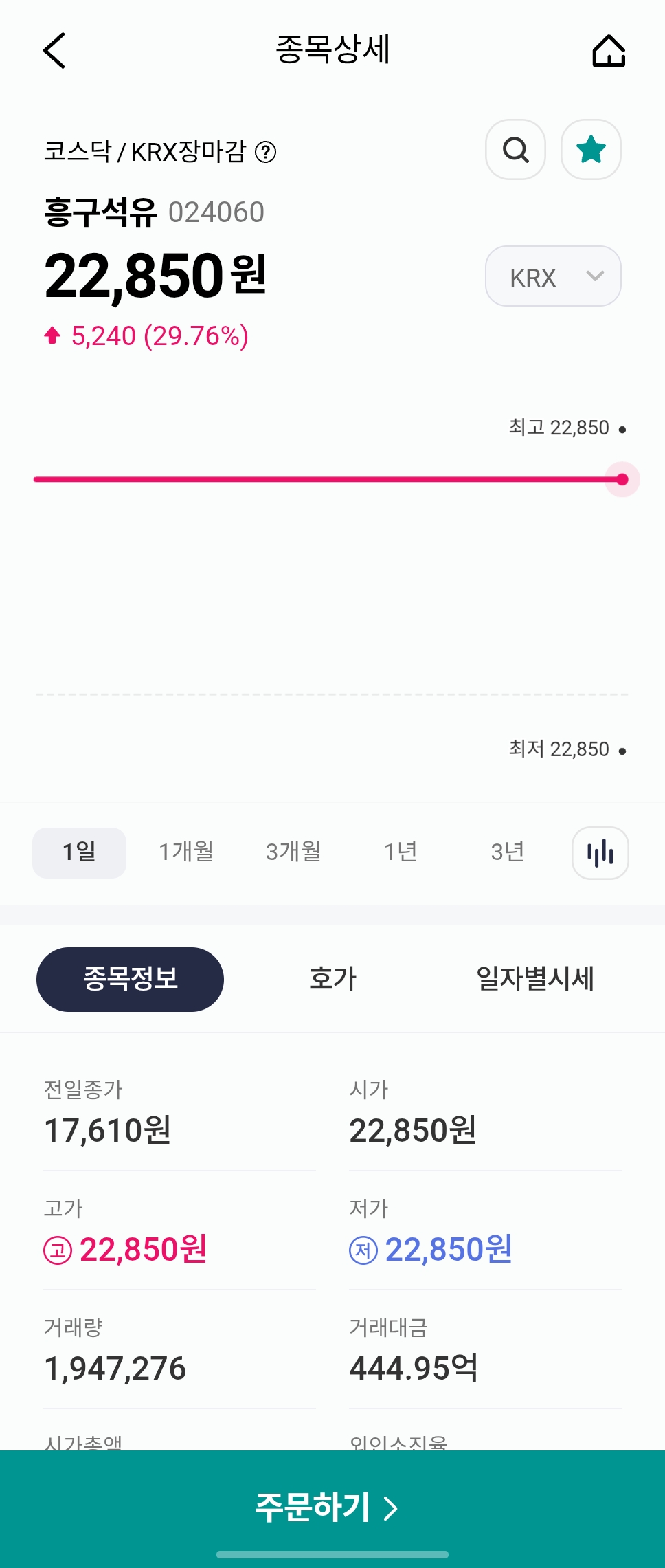Show the 1년 chart range
Image resolution: width=665 pixels, height=1568 pixels.
[401, 852]
